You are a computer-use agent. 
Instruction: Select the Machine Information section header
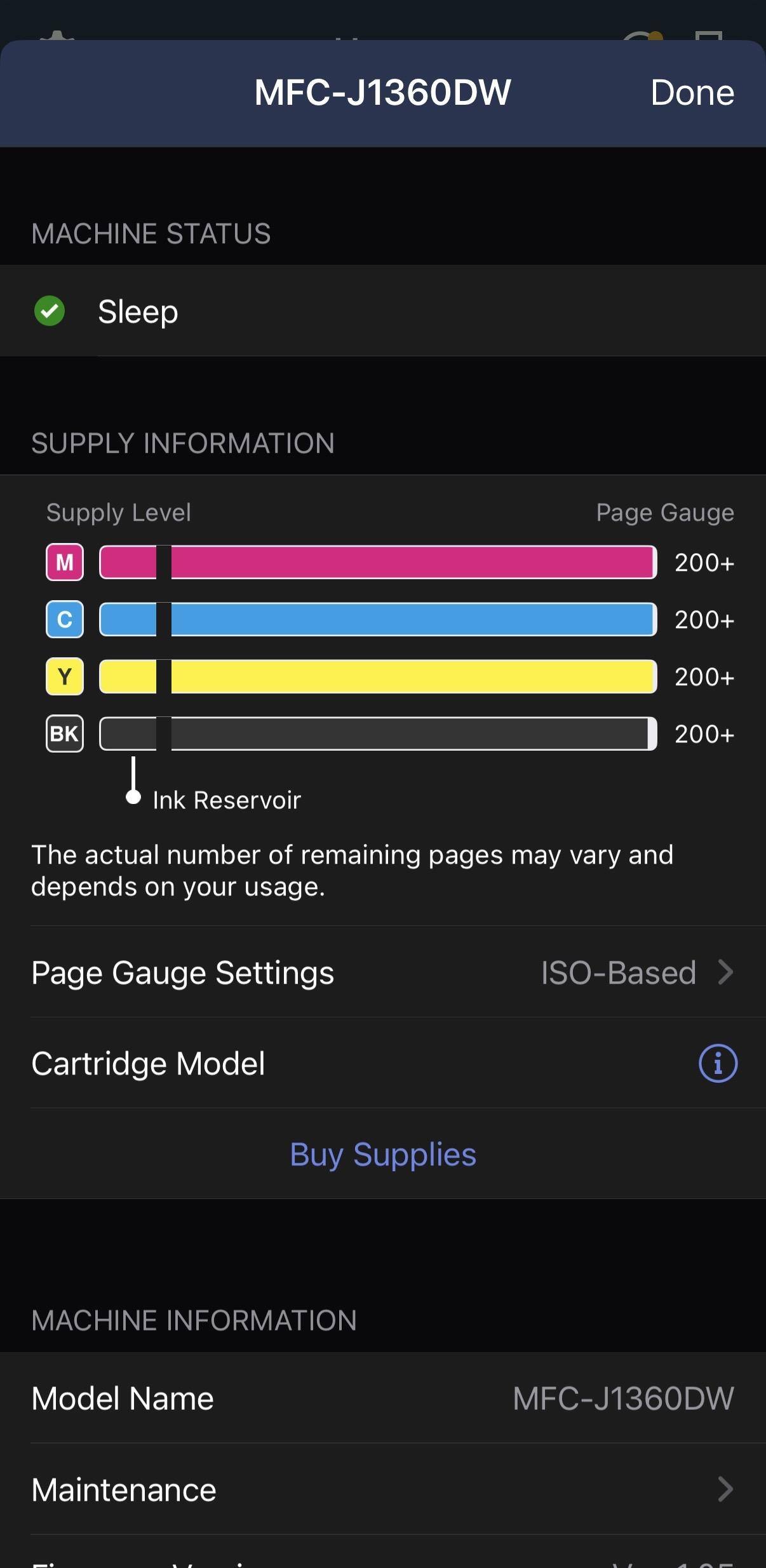pos(194,1320)
